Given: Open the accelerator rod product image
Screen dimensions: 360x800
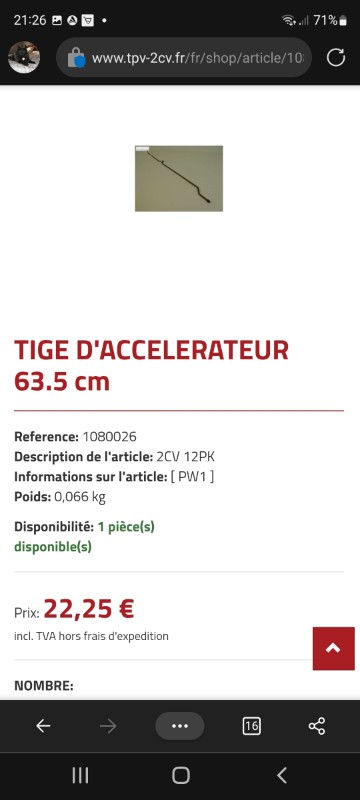Looking at the screenshot, I should (x=179, y=179).
